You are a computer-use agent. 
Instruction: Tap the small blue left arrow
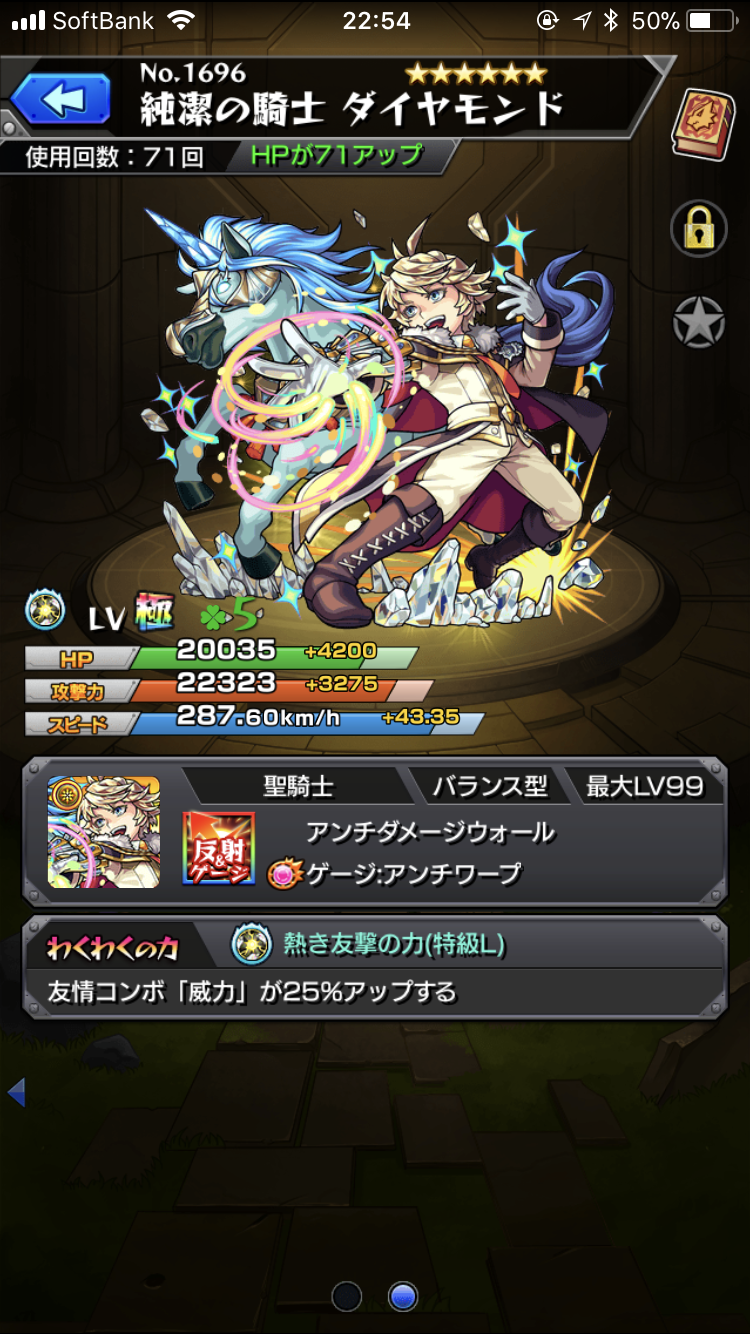15,1092
